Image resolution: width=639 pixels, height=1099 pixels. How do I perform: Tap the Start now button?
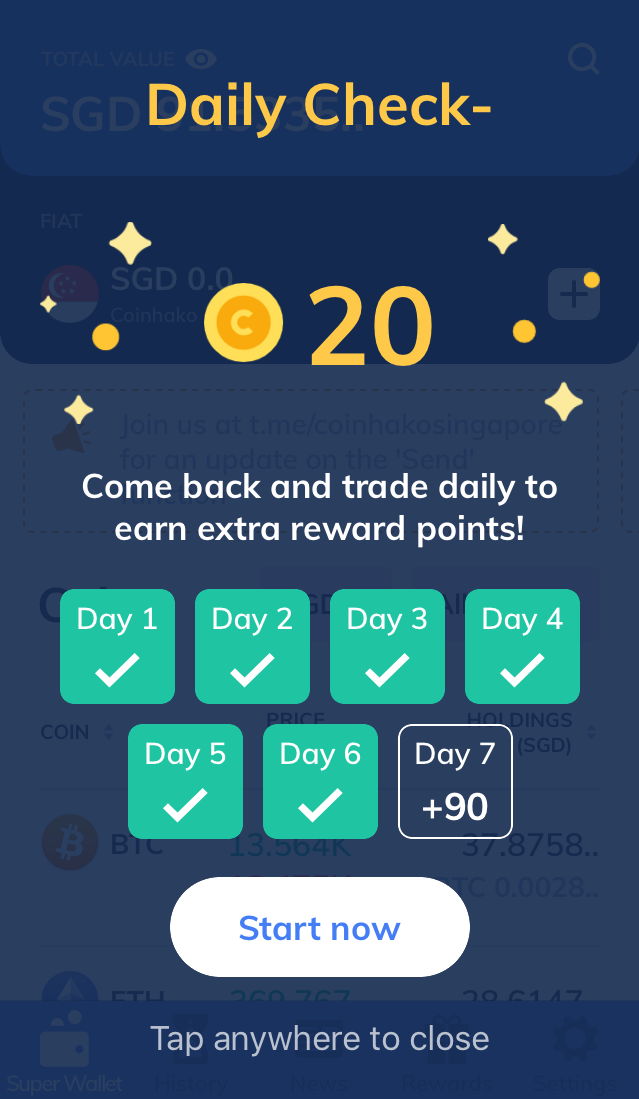[x=320, y=927]
